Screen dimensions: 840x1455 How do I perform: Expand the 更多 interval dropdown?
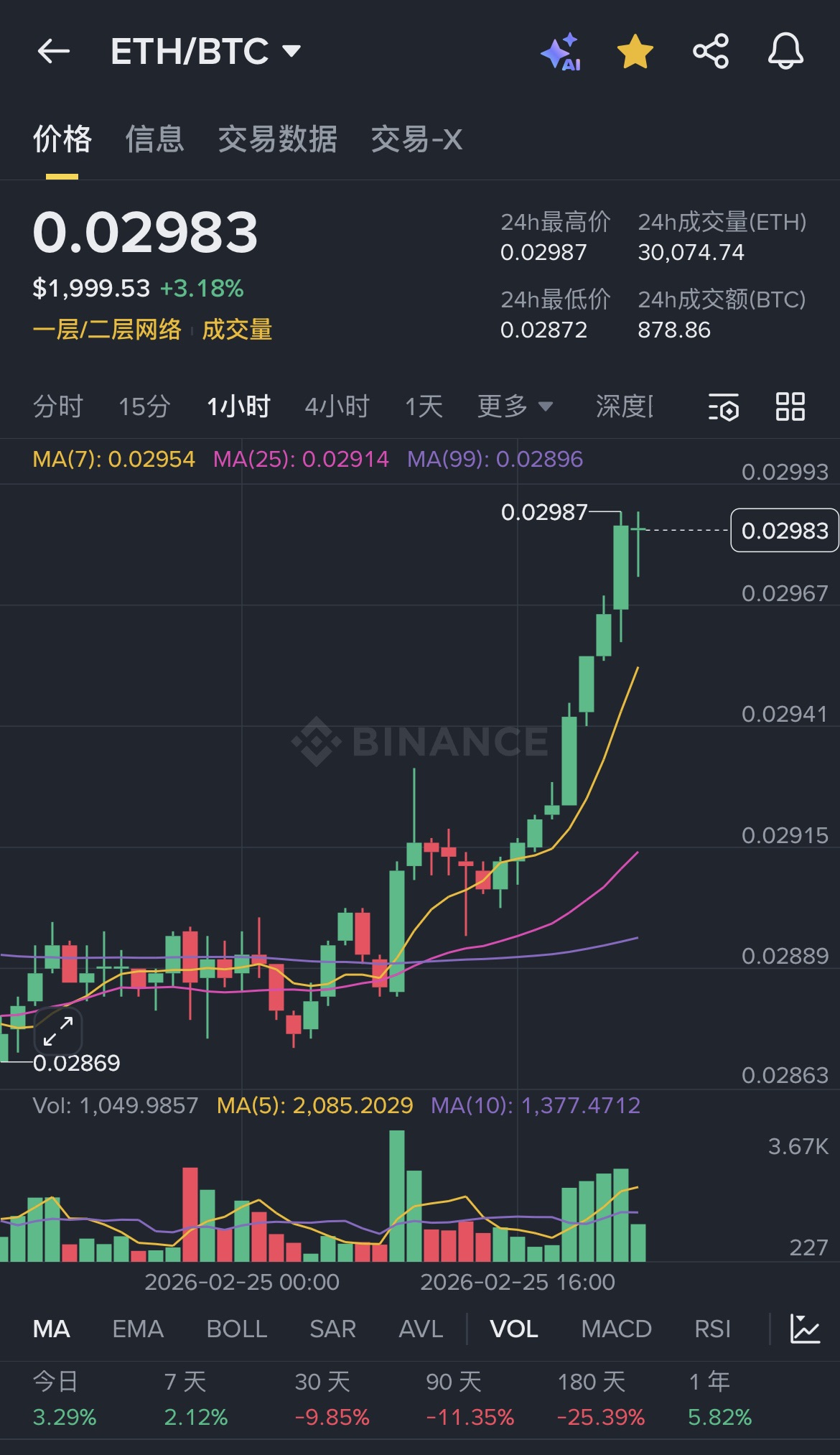pyautogui.click(x=515, y=406)
